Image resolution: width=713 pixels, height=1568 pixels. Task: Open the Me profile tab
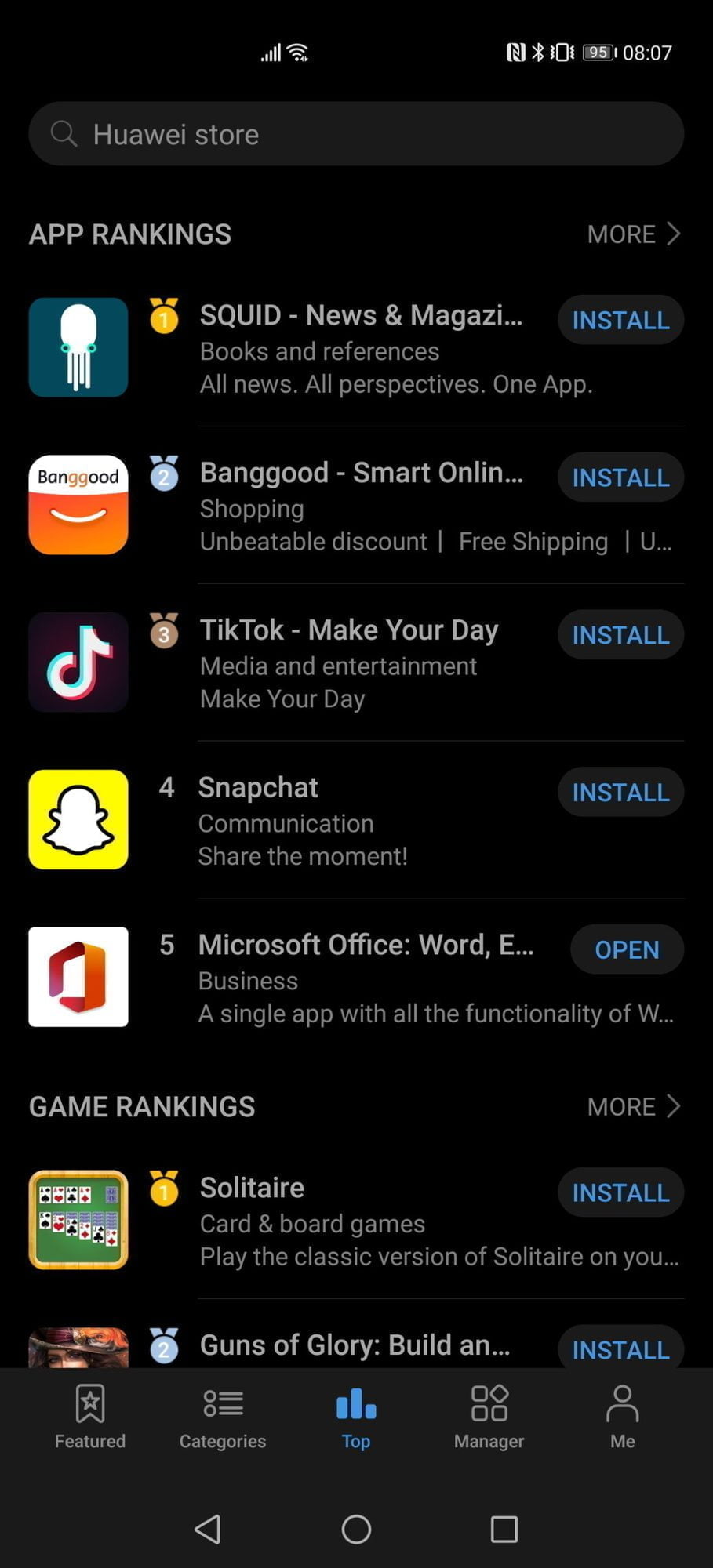tap(622, 1416)
